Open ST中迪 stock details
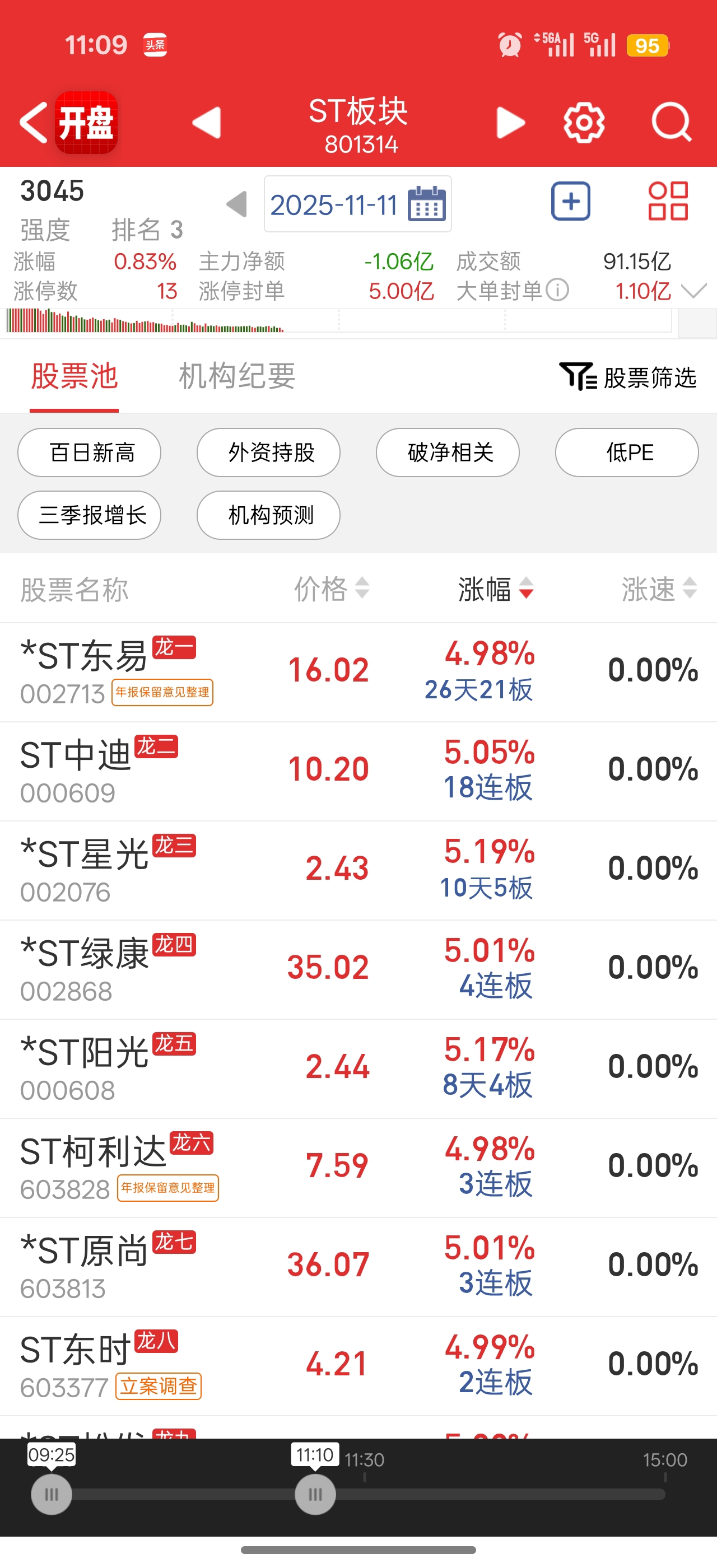This screenshot has height=1568, width=717. click(76, 770)
